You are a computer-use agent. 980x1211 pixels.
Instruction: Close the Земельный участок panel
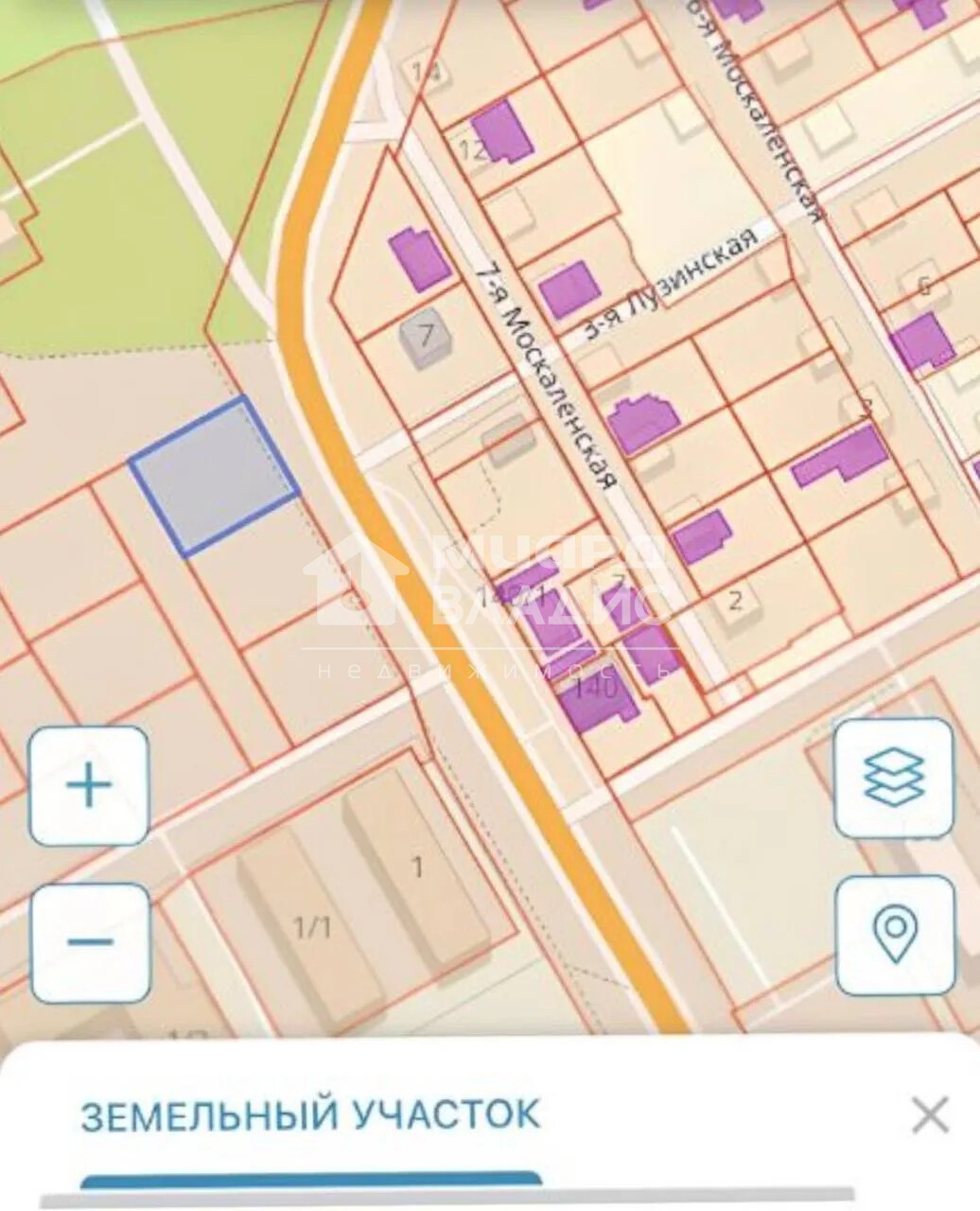(930, 1114)
